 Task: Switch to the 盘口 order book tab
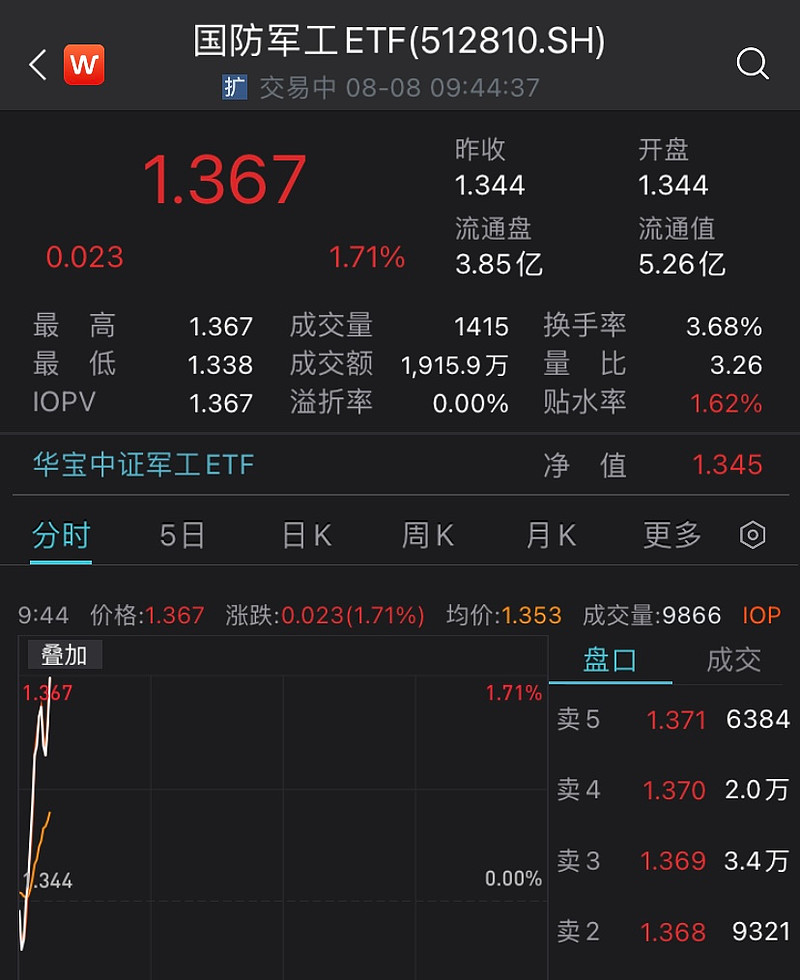click(610, 660)
